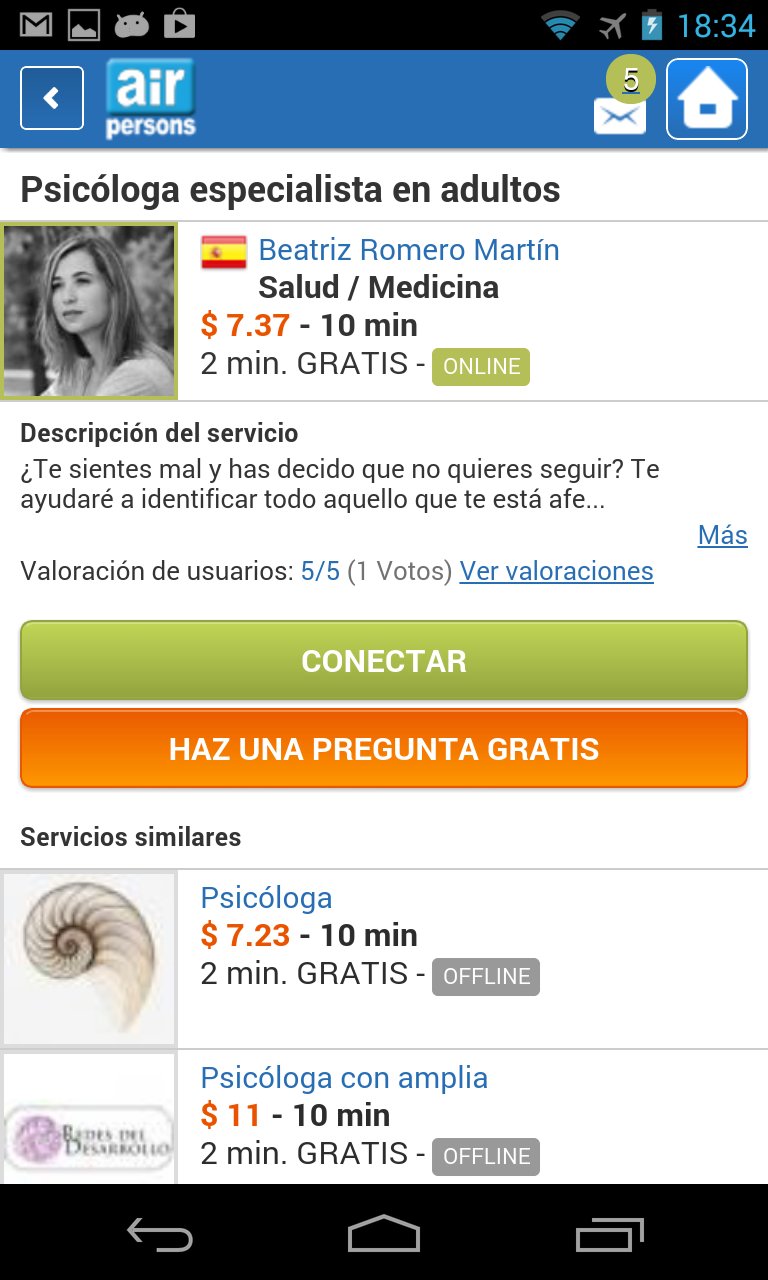Open the similar service Psicóloga at $7.23
This screenshot has height=1280, width=768.
point(266,898)
